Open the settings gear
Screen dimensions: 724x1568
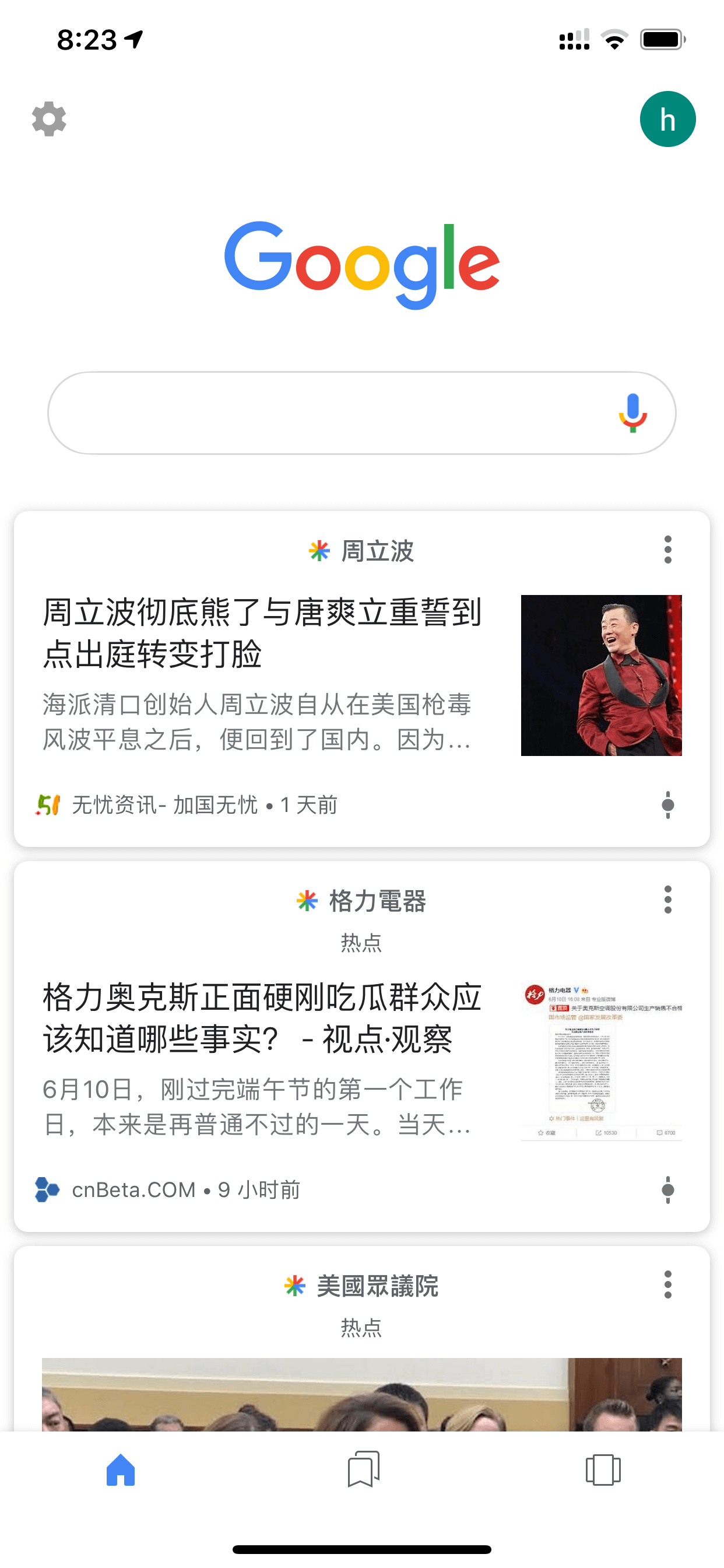click(48, 118)
